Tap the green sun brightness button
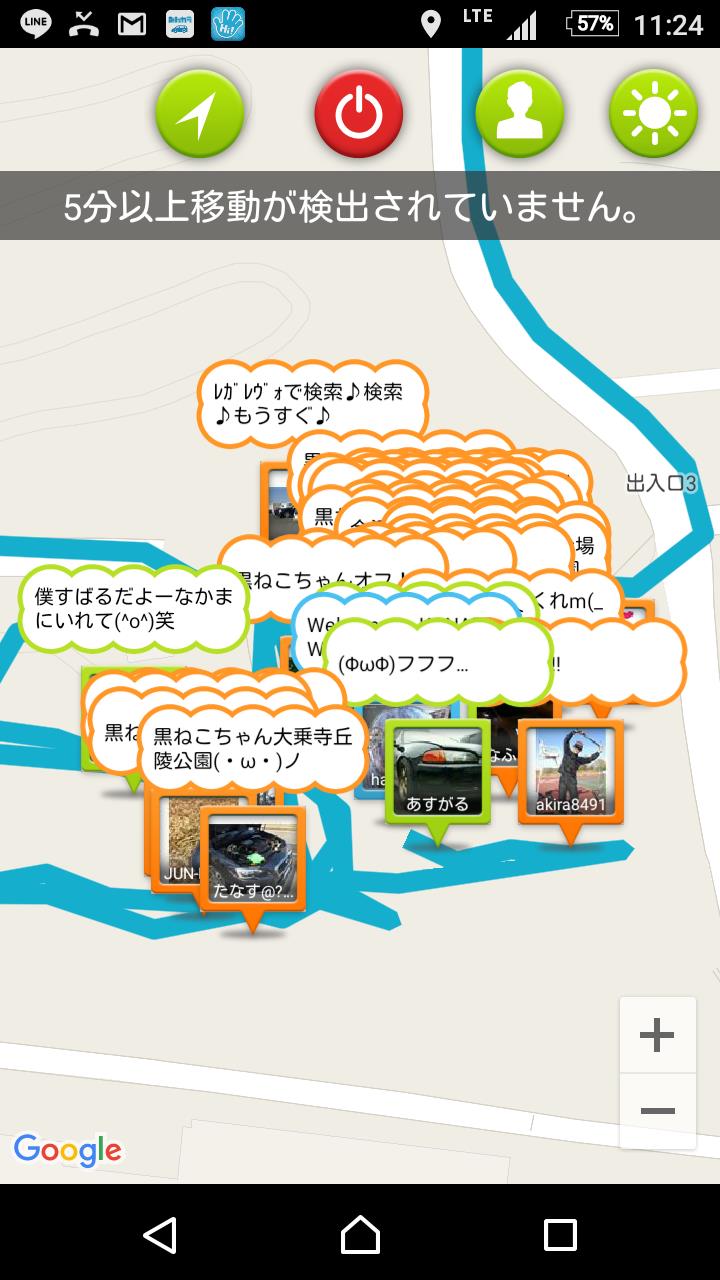The width and height of the screenshot is (720, 1280). click(654, 114)
